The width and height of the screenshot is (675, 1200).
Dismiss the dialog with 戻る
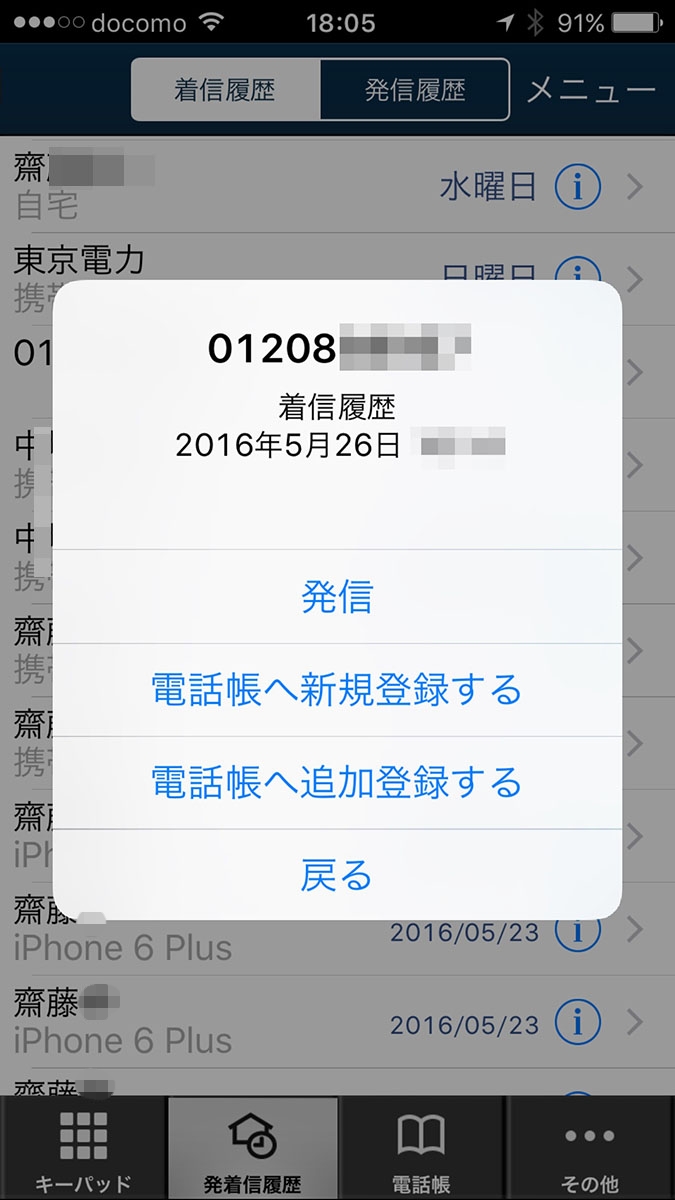(x=337, y=875)
